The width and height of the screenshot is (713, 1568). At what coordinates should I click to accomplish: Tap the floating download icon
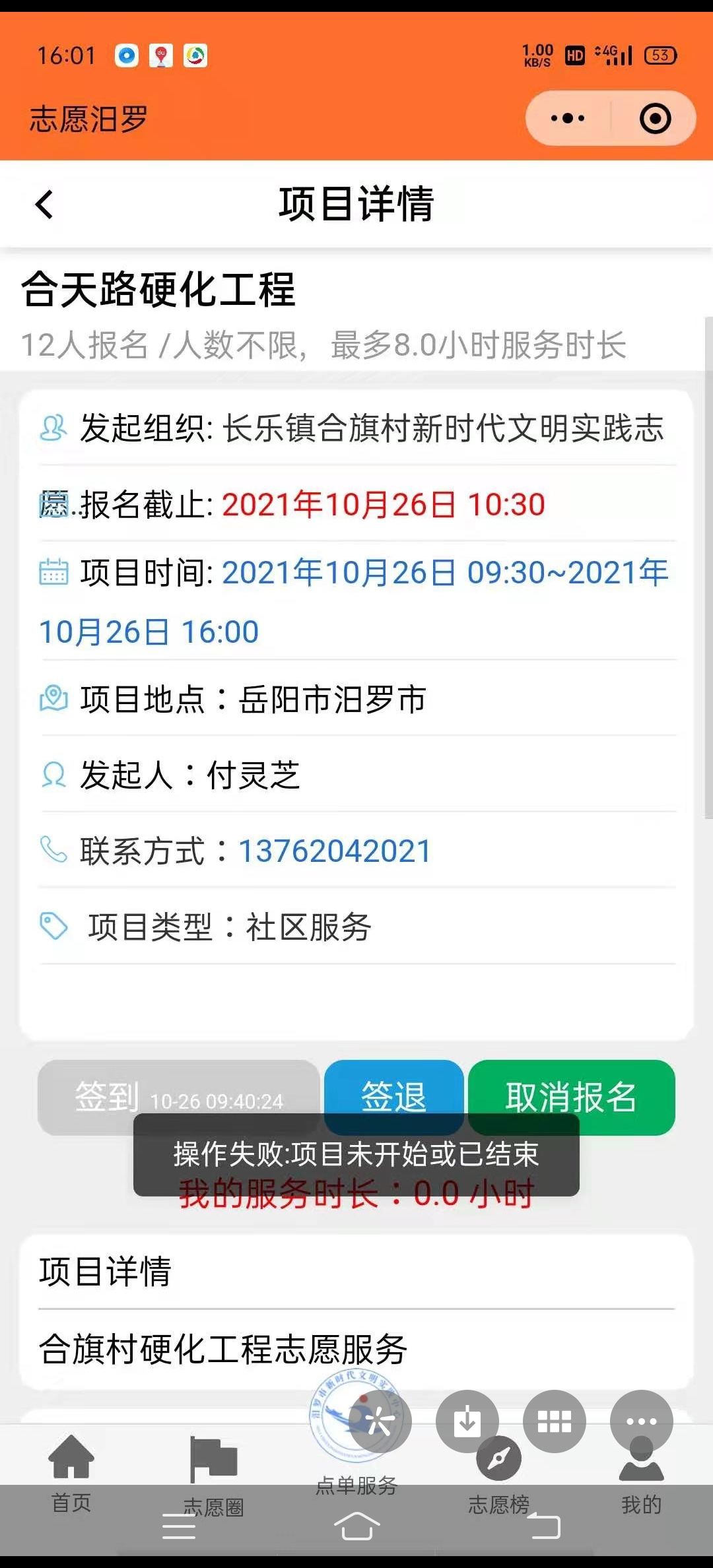(x=467, y=1420)
